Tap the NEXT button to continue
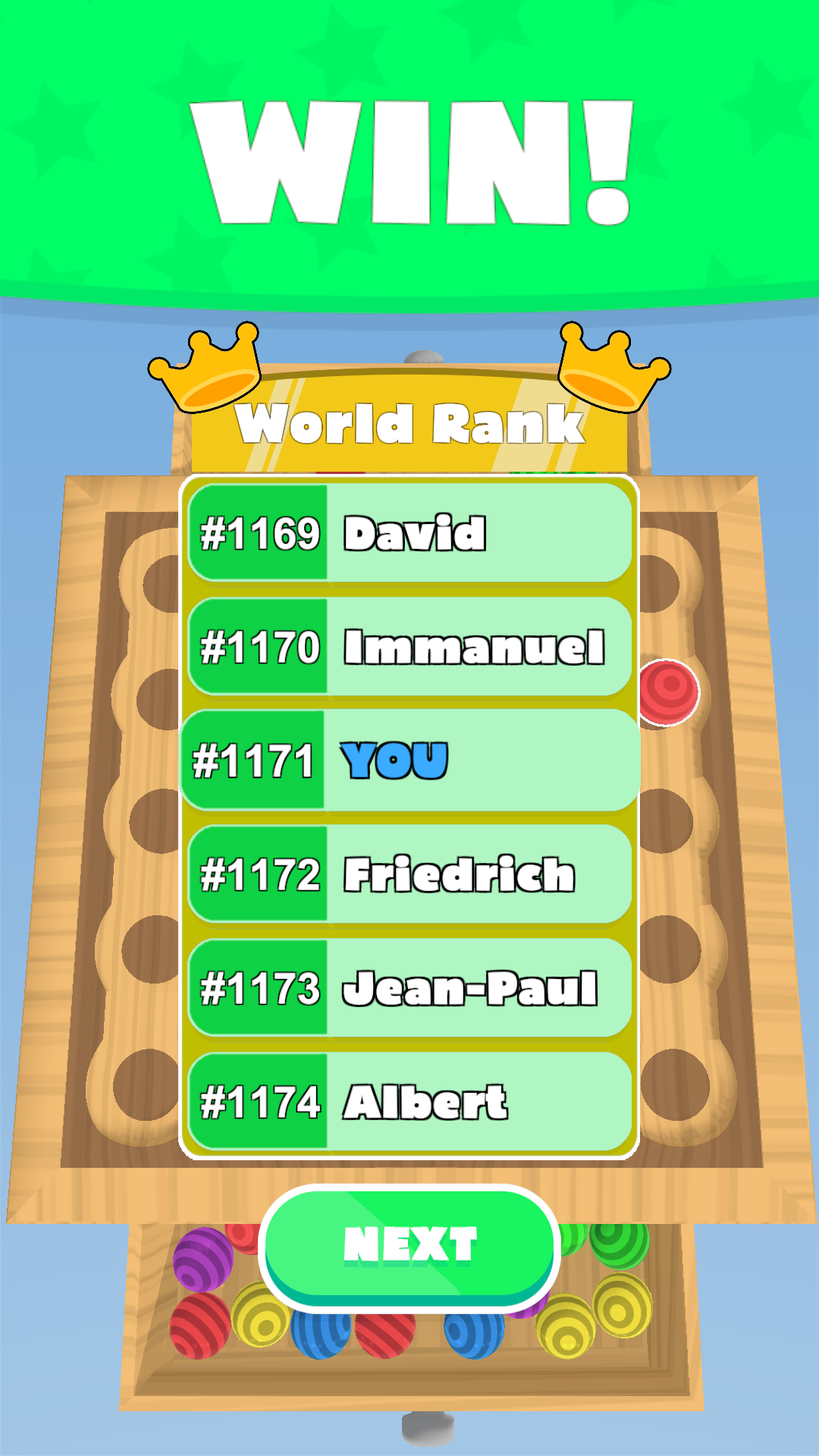 pos(409,1245)
